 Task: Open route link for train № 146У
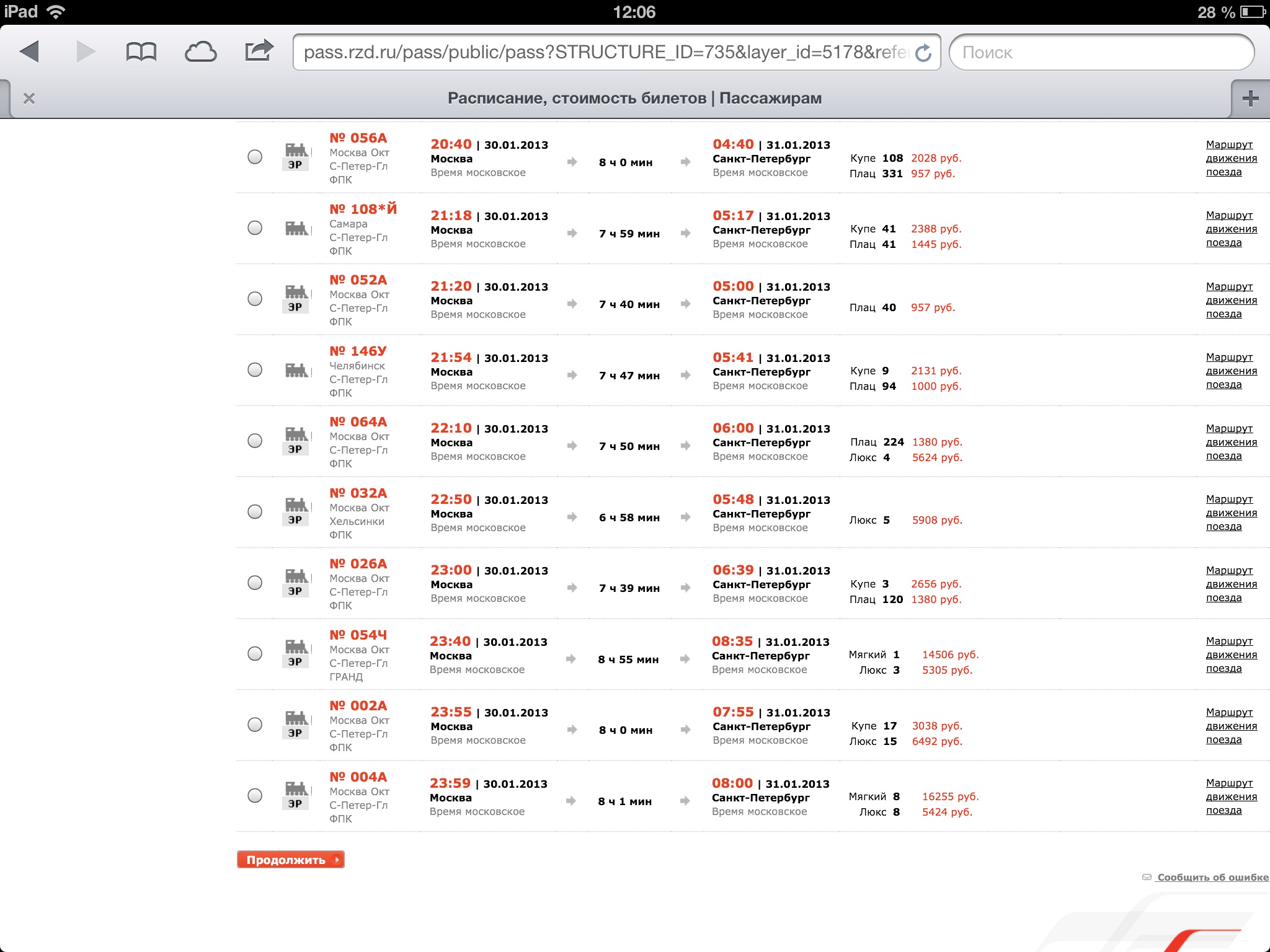coord(1230,371)
